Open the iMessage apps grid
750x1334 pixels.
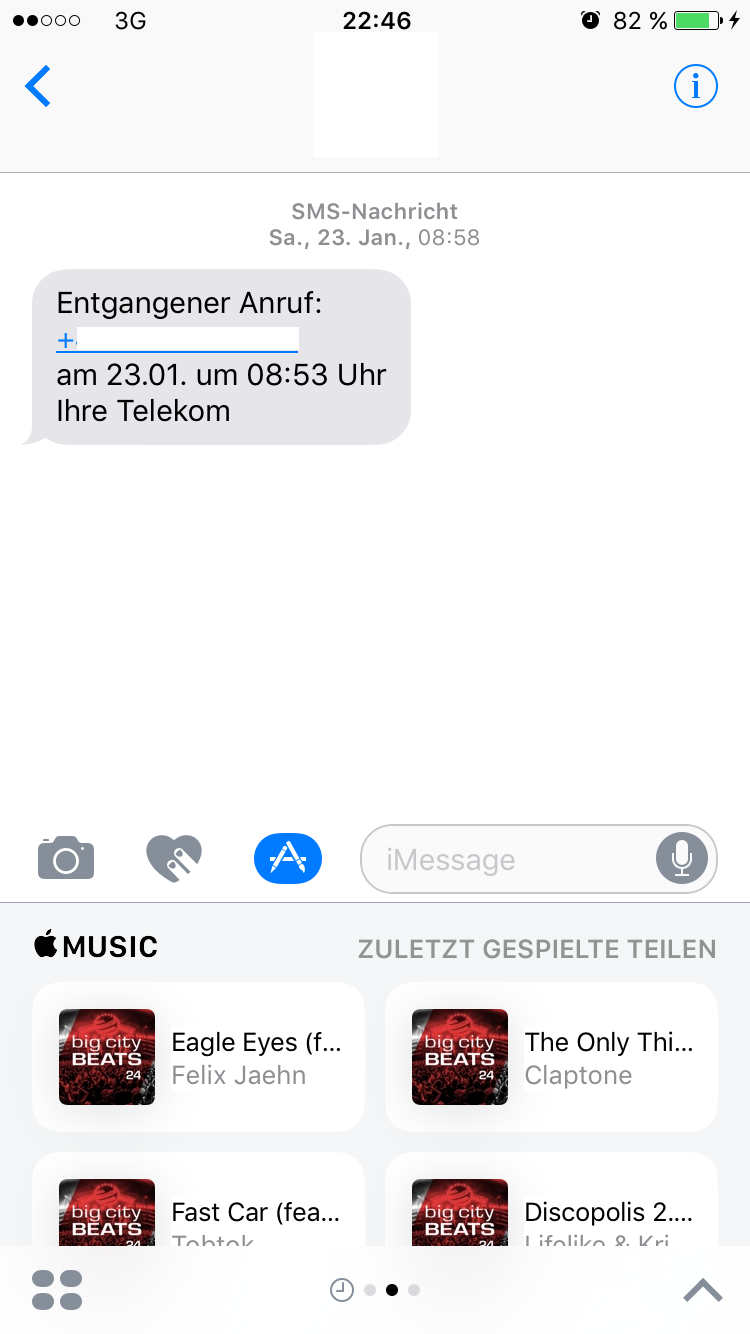pyautogui.click(x=57, y=1290)
